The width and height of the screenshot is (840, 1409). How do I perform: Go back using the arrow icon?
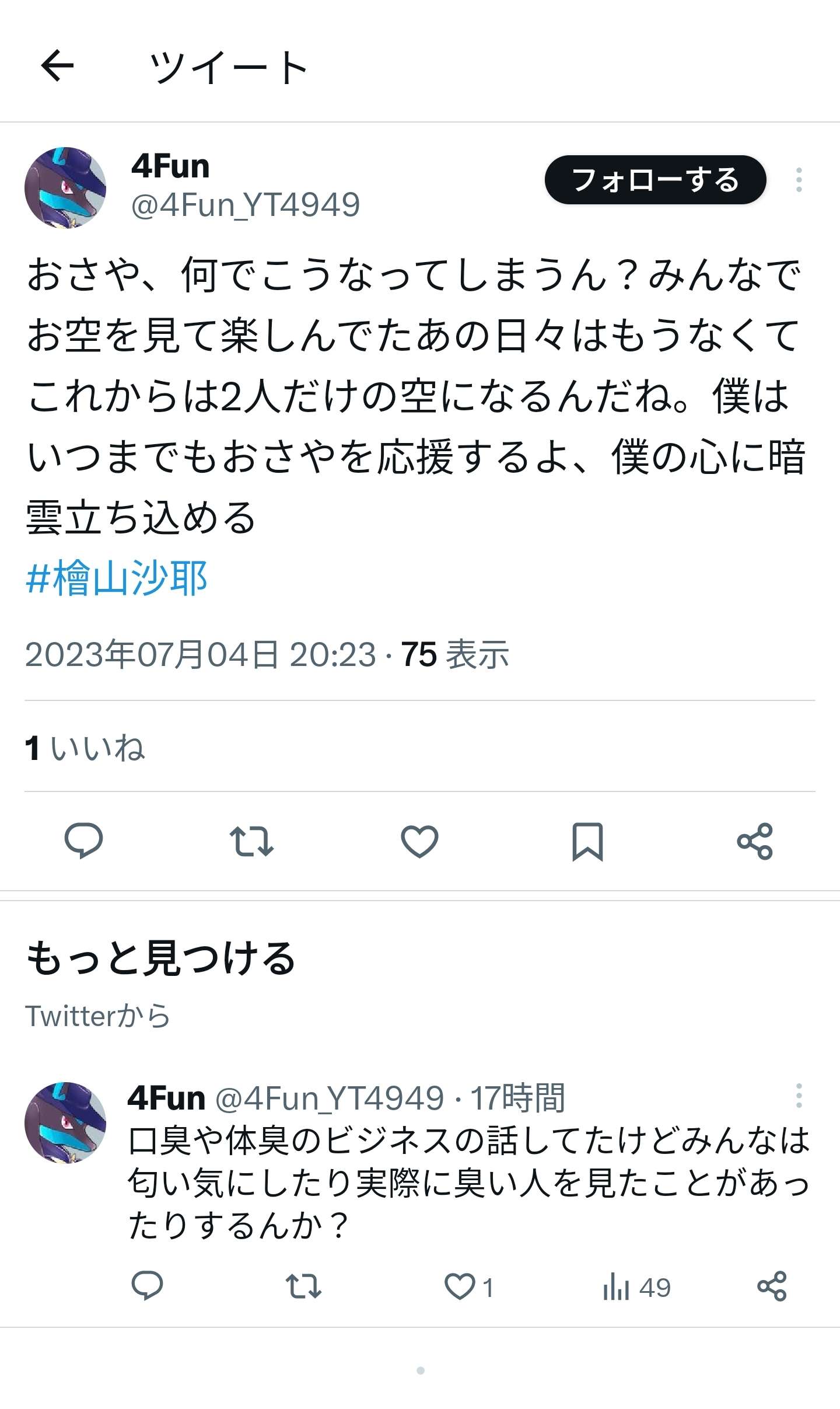click(57, 65)
